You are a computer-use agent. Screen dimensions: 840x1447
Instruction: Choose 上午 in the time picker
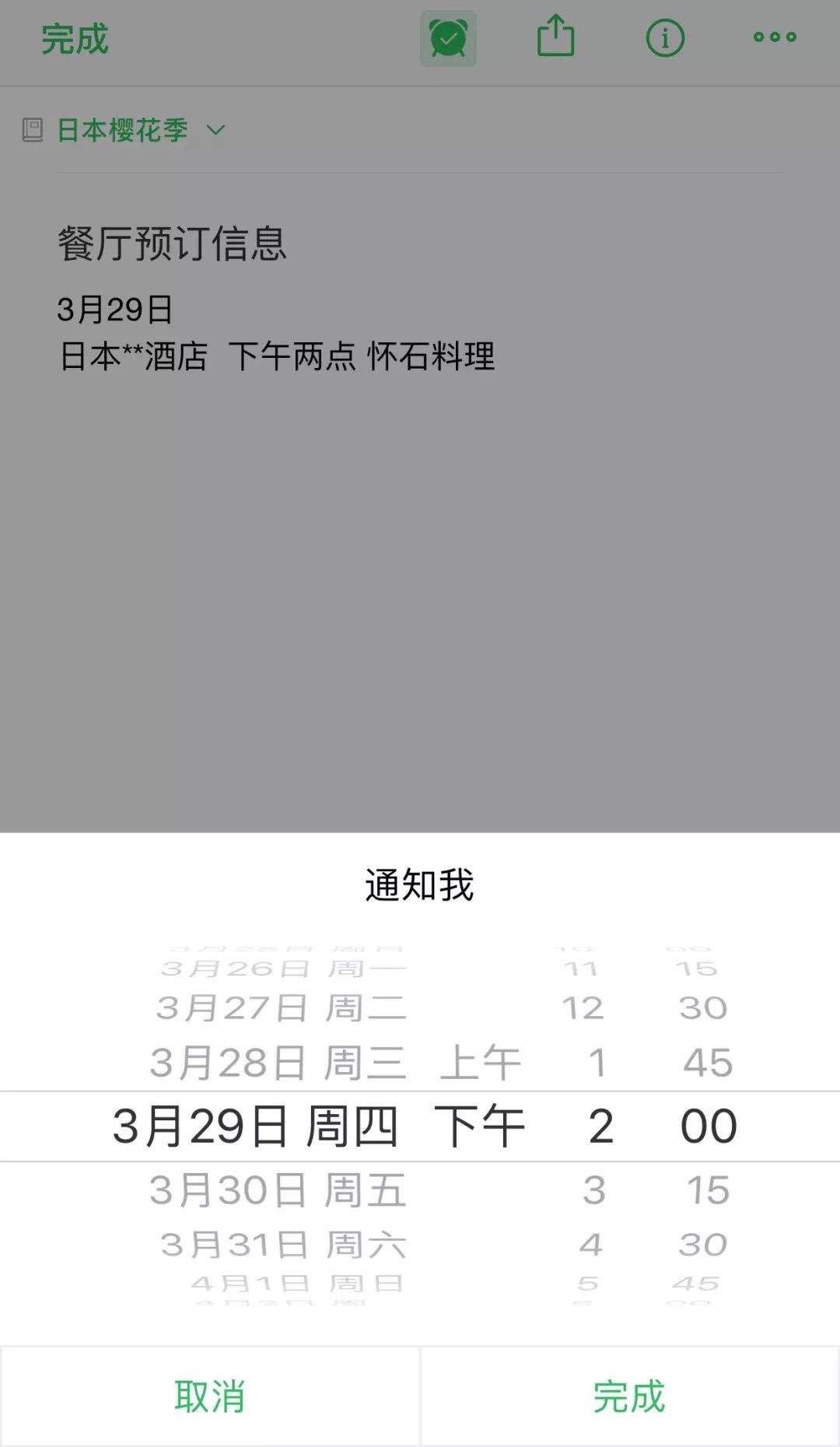pos(480,1063)
